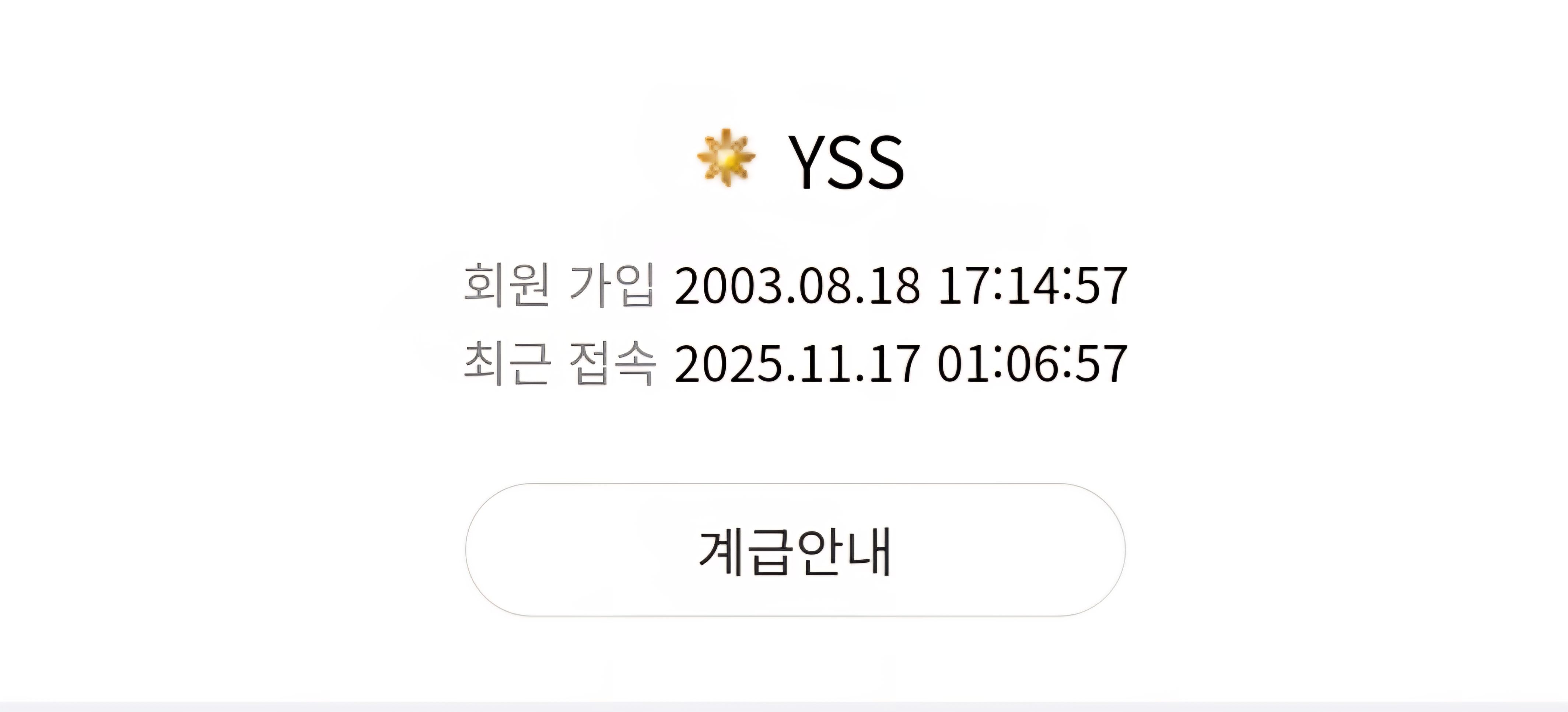Open the 계급안내 rank guide button

pyautogui.click(x=795, y=550)
